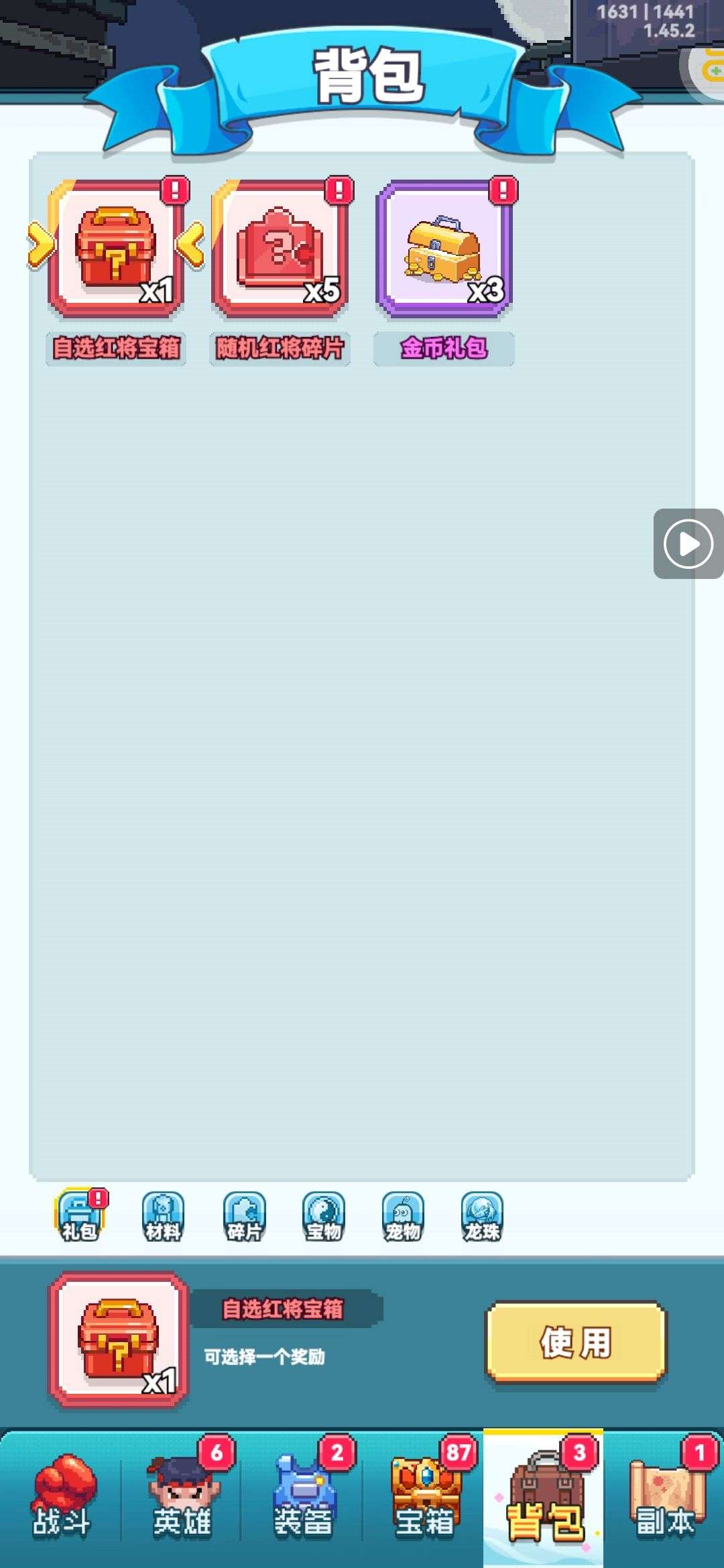Go to the 战斗 tab
Image resolution: width=724 pixels, height=1568 pixels.
[61, 1498]
